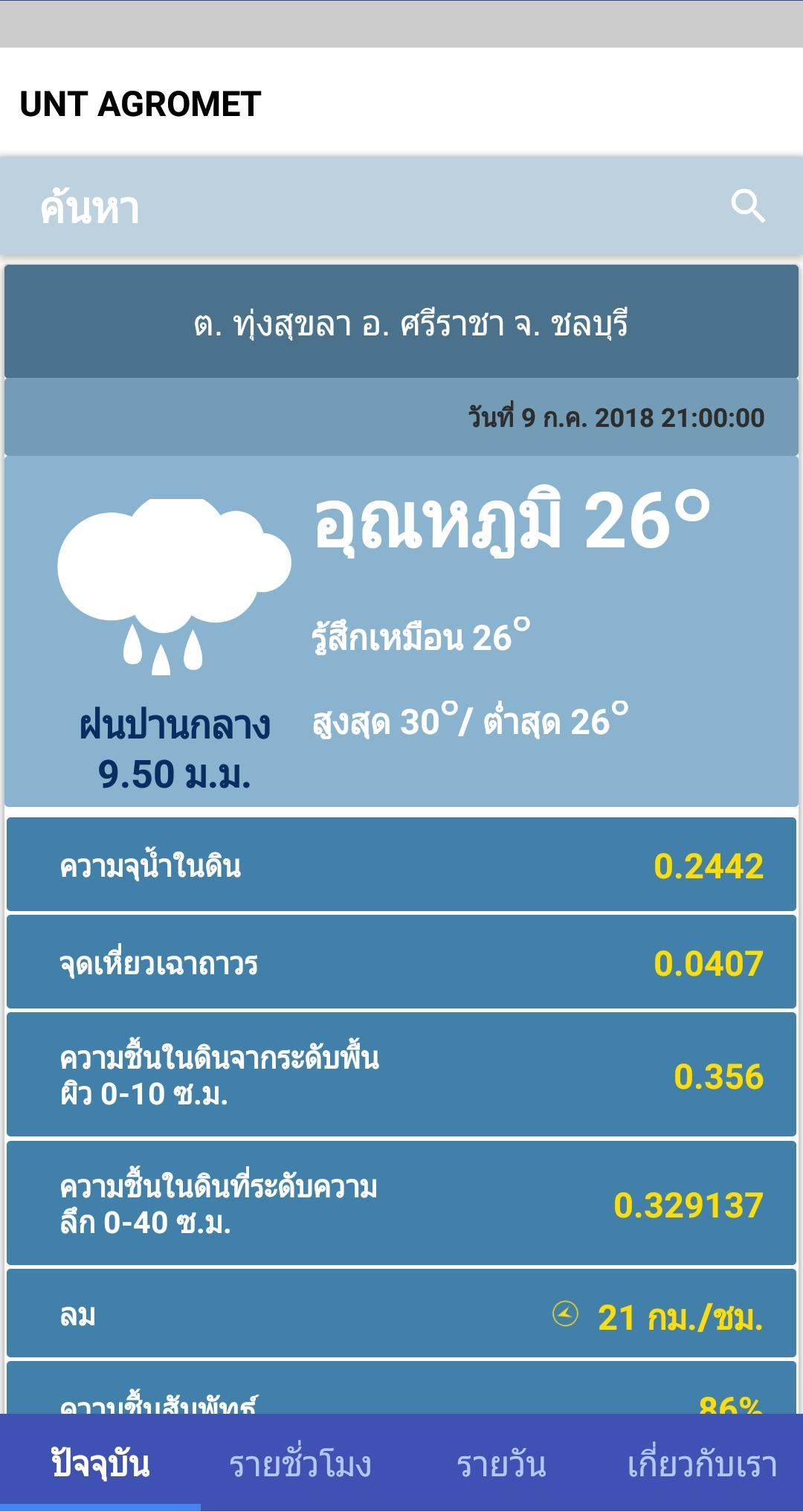This screenshot has height=1512, width=803.
Task: Switch to the รายชั่วโมง tab
Action: point(300,1463)
